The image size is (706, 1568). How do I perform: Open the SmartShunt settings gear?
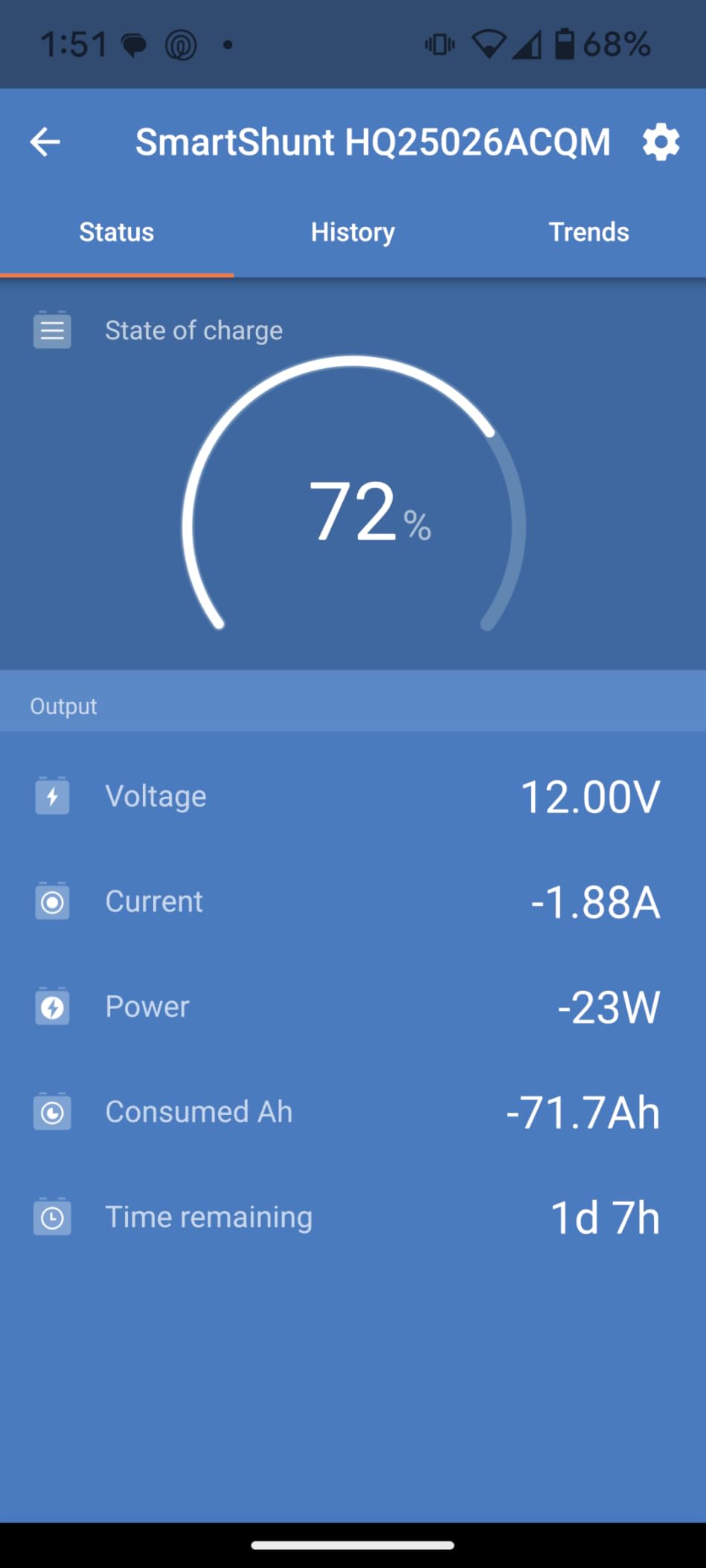click(x=661, y=141)
